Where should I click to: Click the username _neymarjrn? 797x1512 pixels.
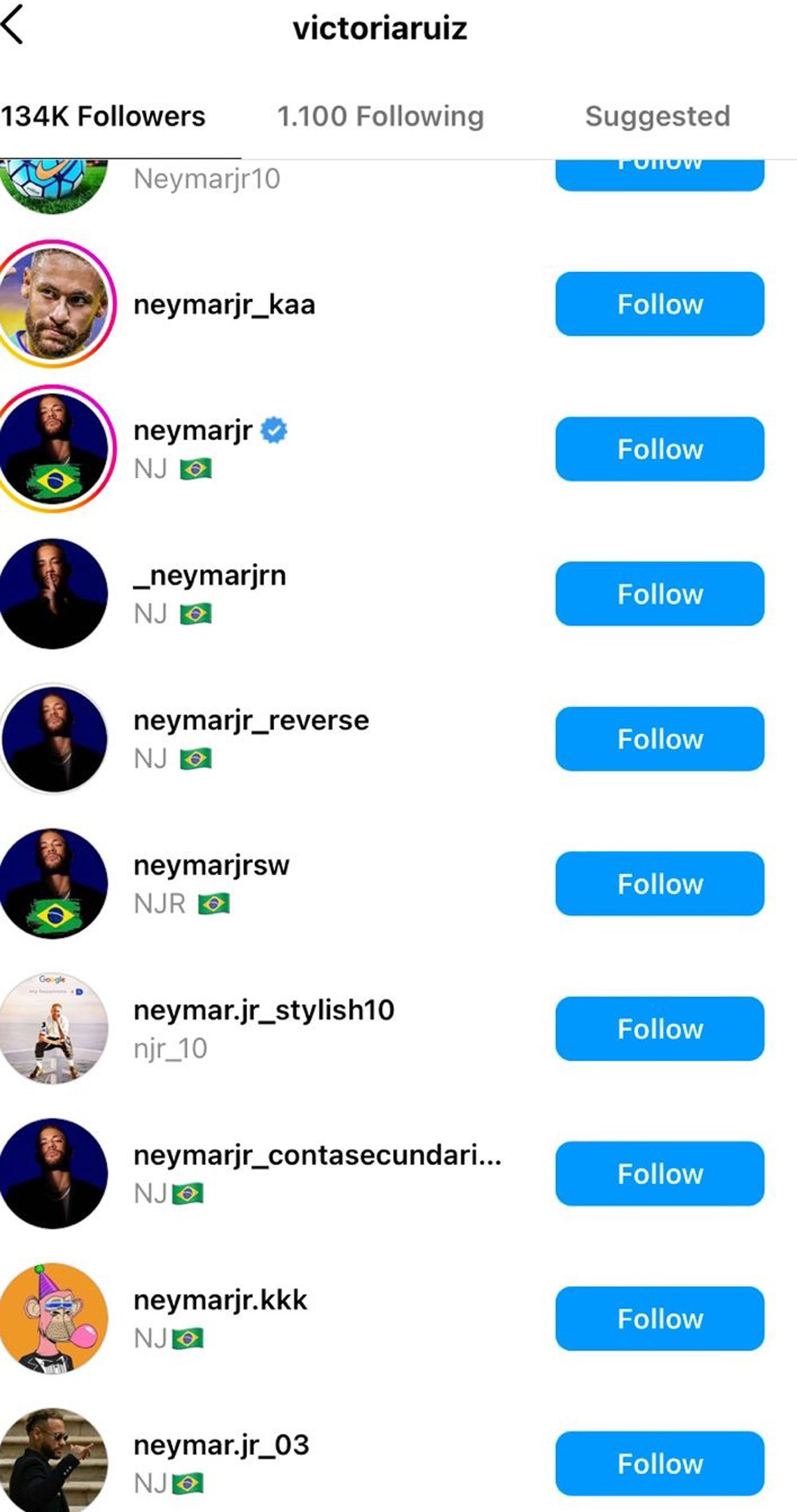[210, 575]
